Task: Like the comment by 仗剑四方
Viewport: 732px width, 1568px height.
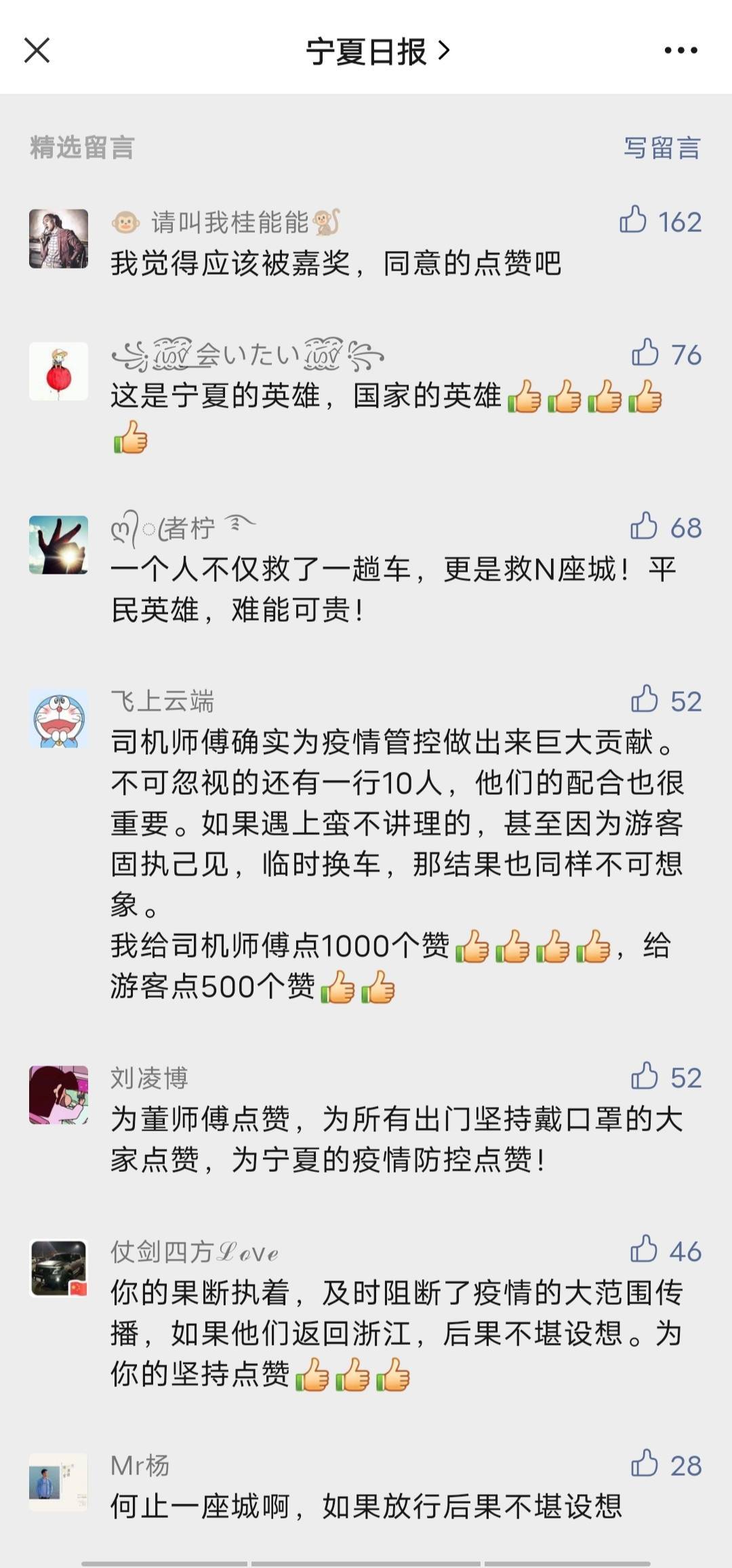Action: tap(644, 1250)
